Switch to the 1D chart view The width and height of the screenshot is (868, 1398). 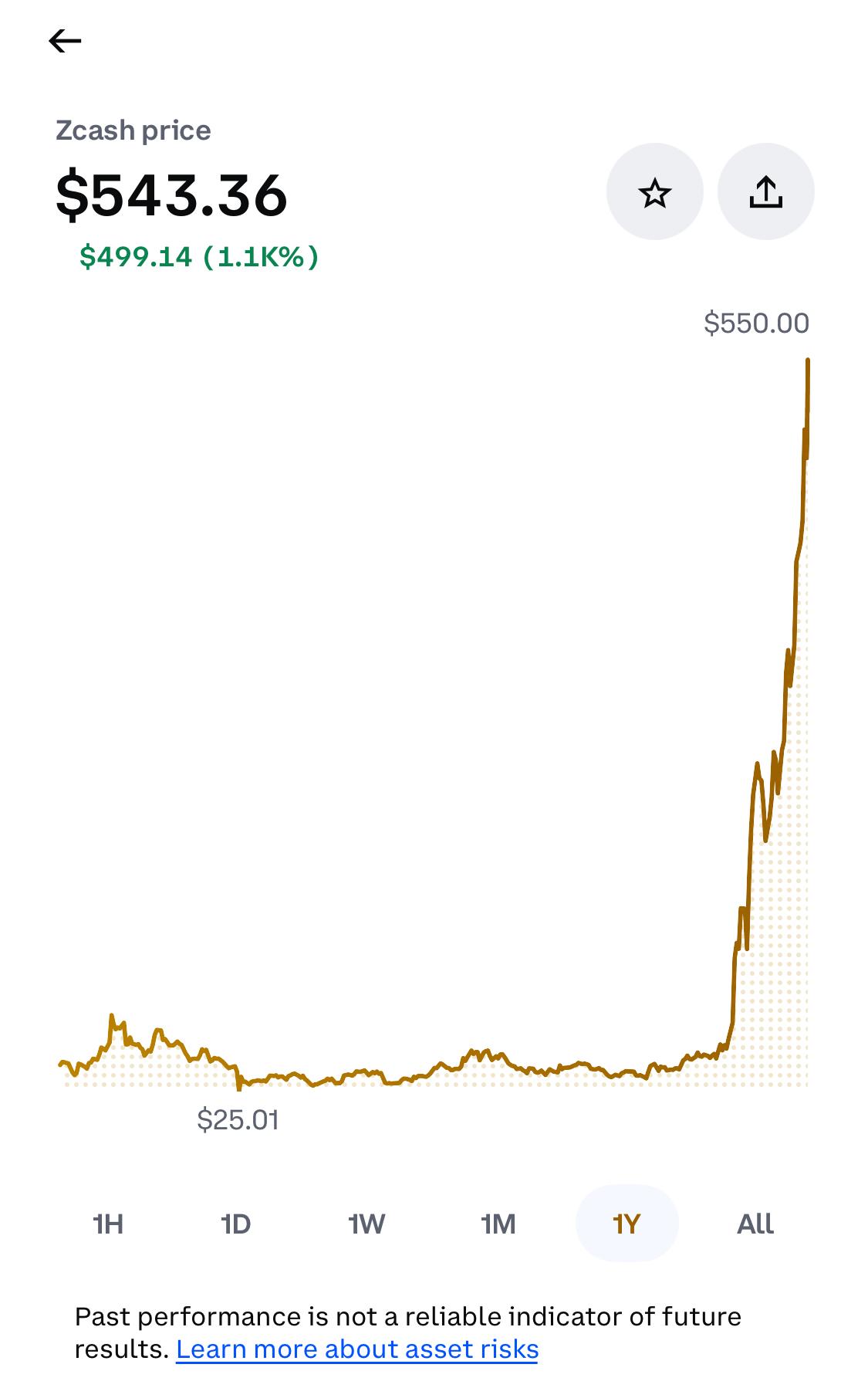point(236,1223)
